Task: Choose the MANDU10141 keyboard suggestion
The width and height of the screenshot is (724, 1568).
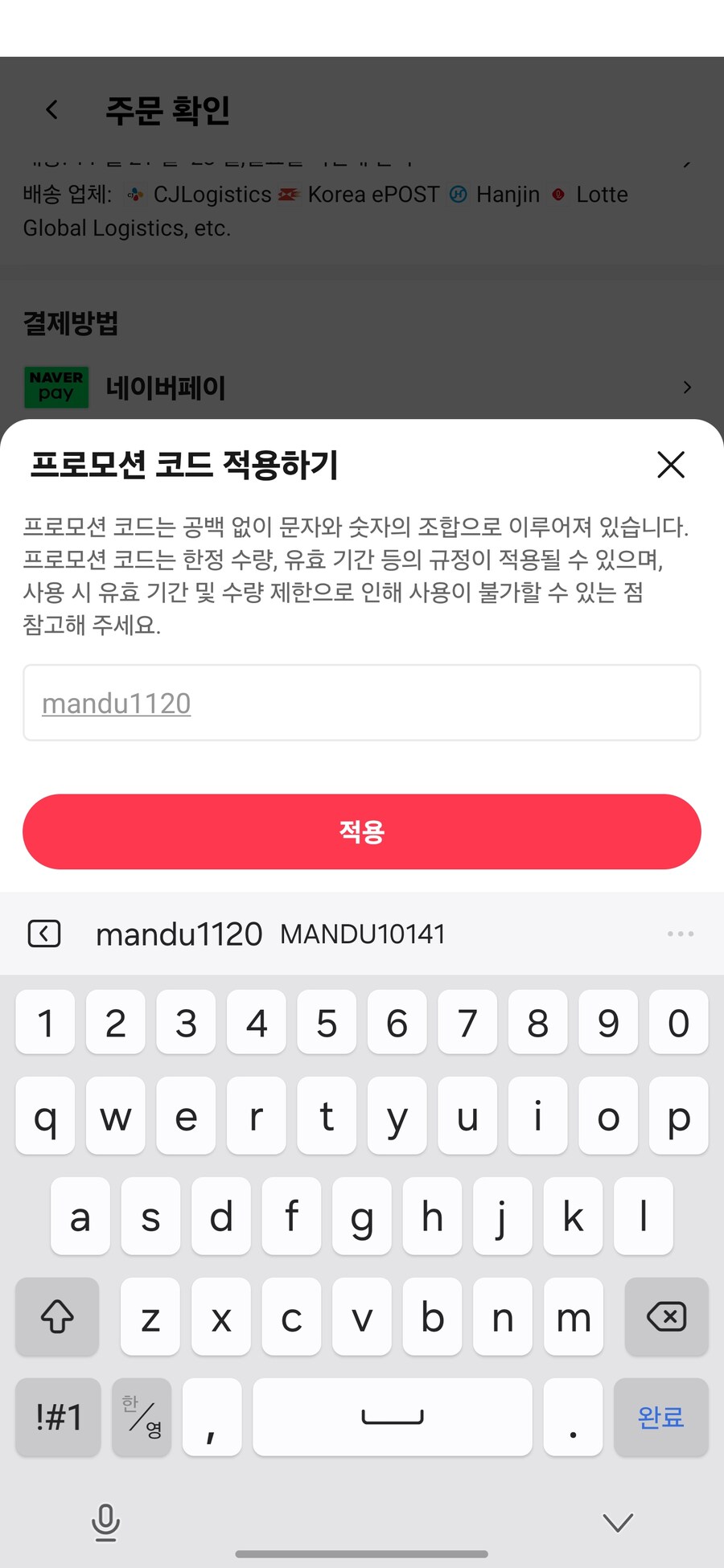Action: coord(363,934)
